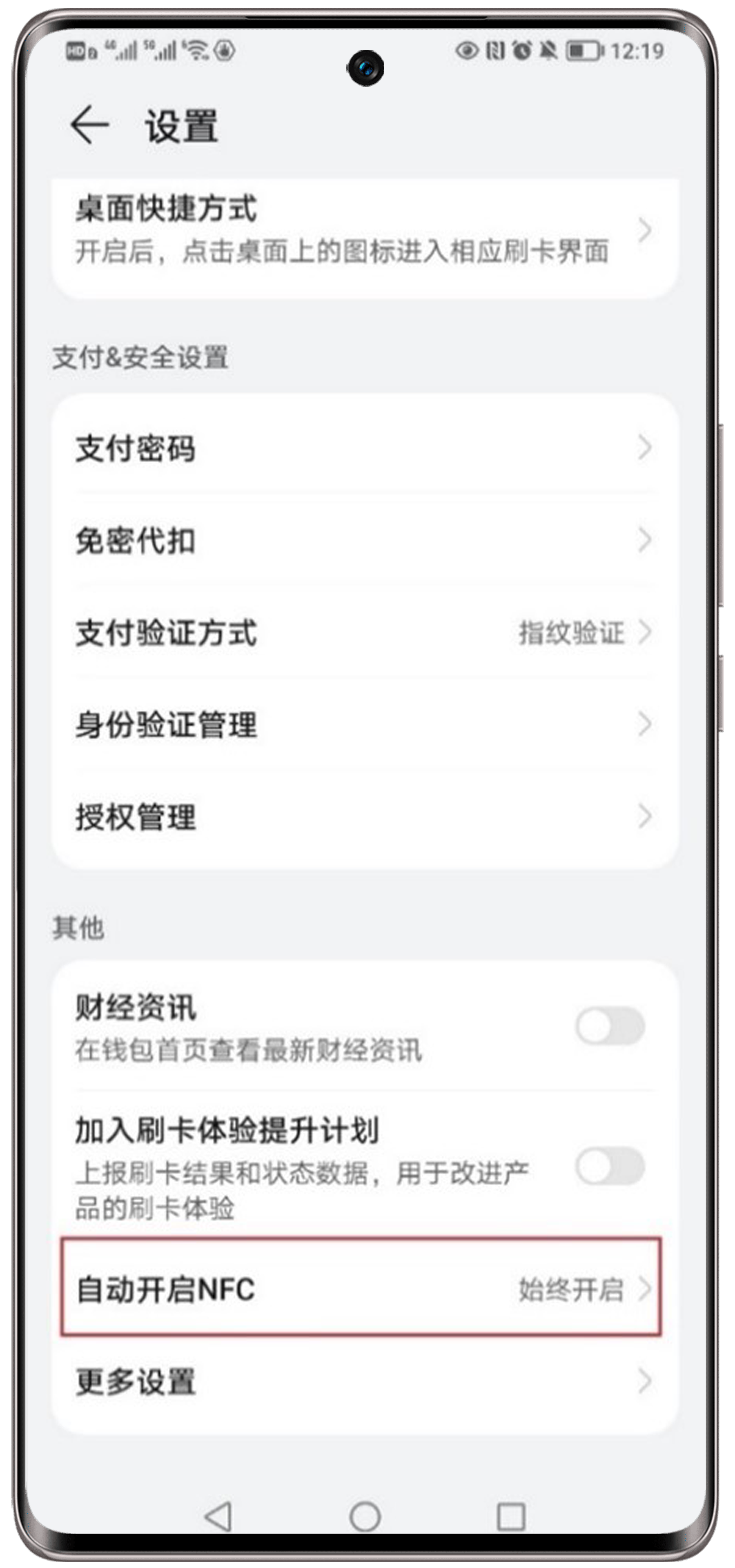Go back using the top arrow

(89, 125)
